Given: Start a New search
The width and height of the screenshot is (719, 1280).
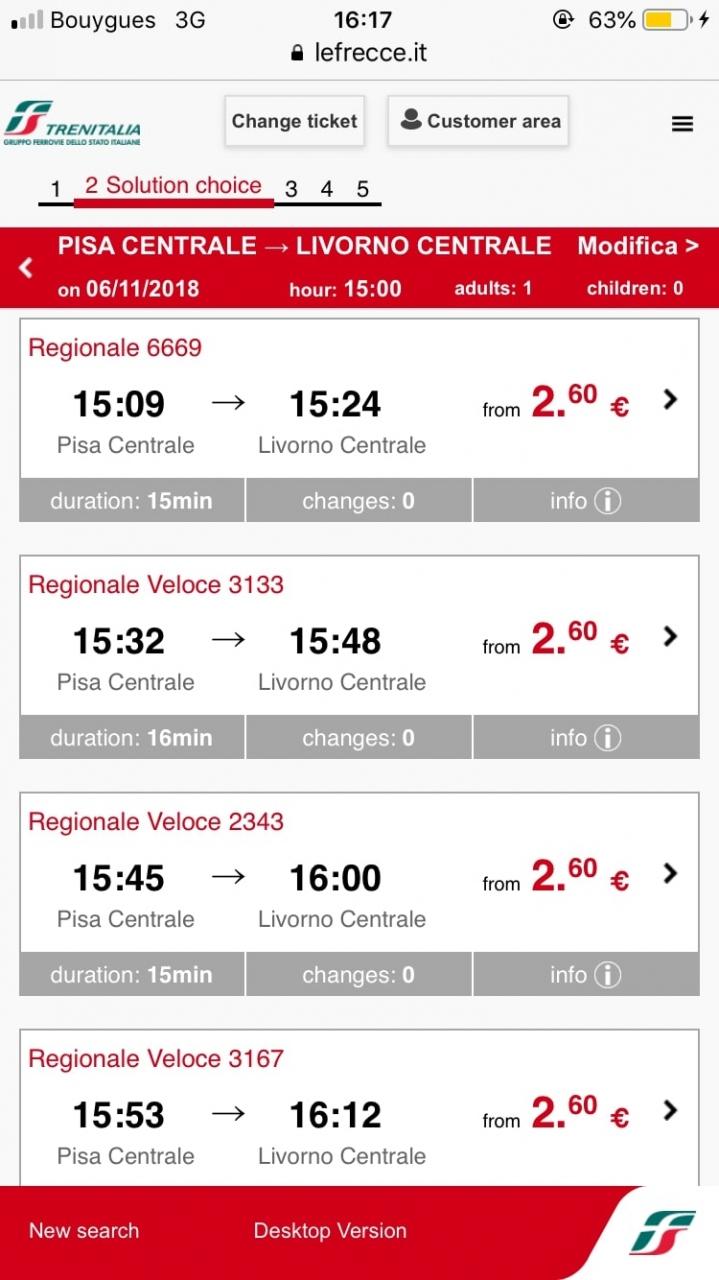Looking at the screenshot, I should pos(84,1231).
